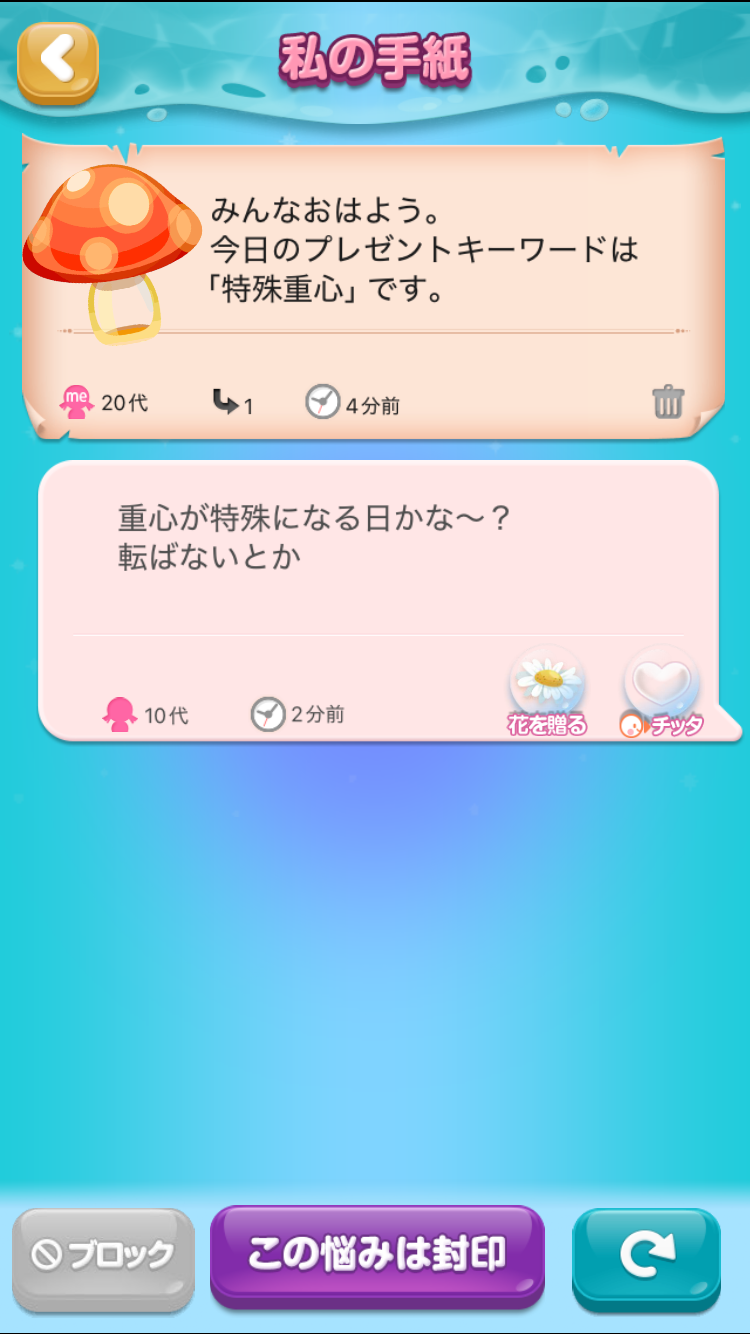
Task: Tap この悩みは封印
Action: pyautogui.click(x=377, y=1254)
